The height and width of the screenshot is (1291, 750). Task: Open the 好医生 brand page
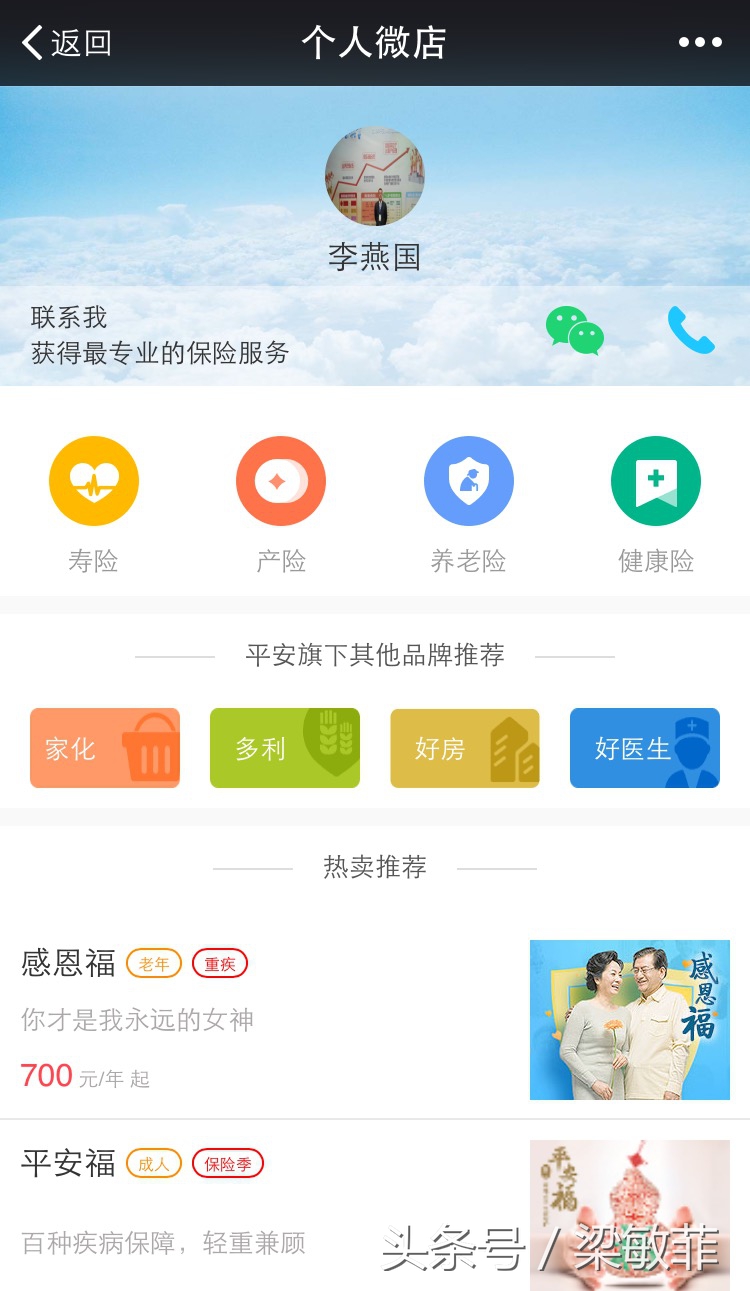coord(645,748)
